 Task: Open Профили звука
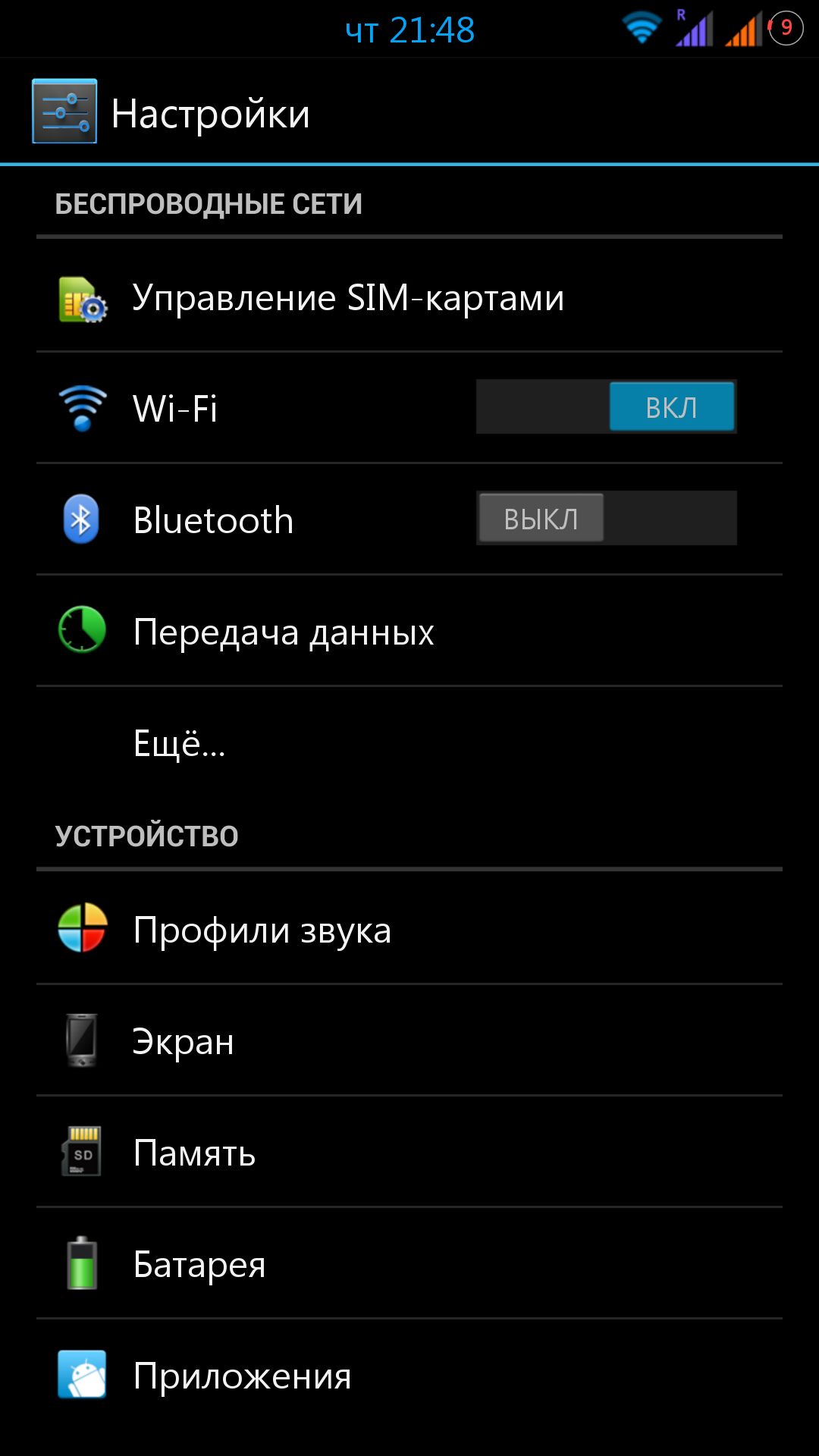pos(409,929)
